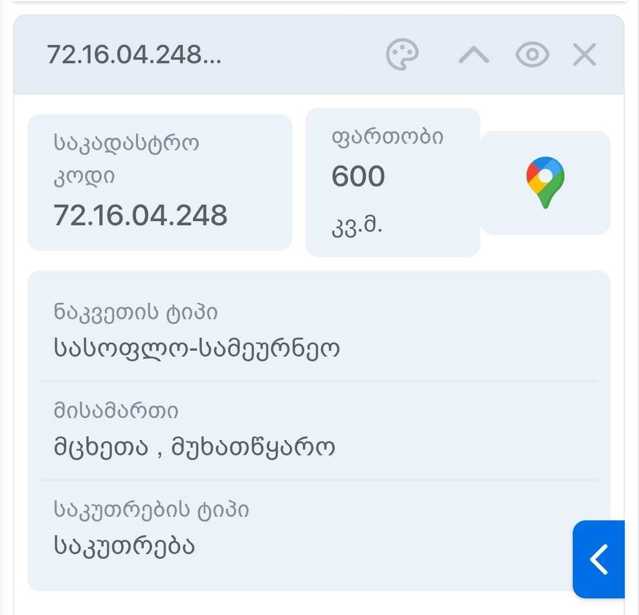Close the 72.16.04.248 parcel panel
Screen dimensions: 639x615
click(x=585, y=55)
